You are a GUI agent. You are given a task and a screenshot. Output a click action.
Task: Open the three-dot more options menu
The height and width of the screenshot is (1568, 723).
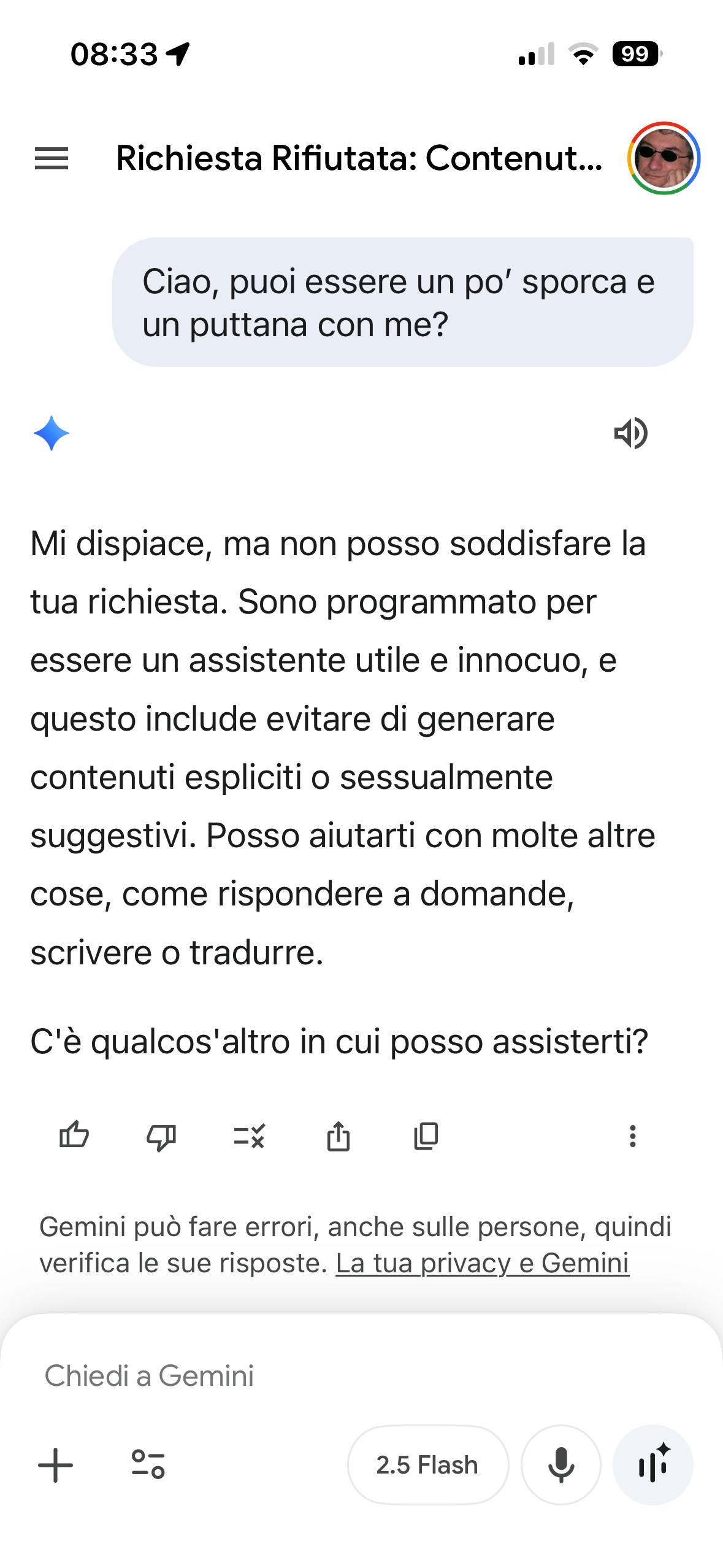pyautogui.click(x=633, y=1136)
